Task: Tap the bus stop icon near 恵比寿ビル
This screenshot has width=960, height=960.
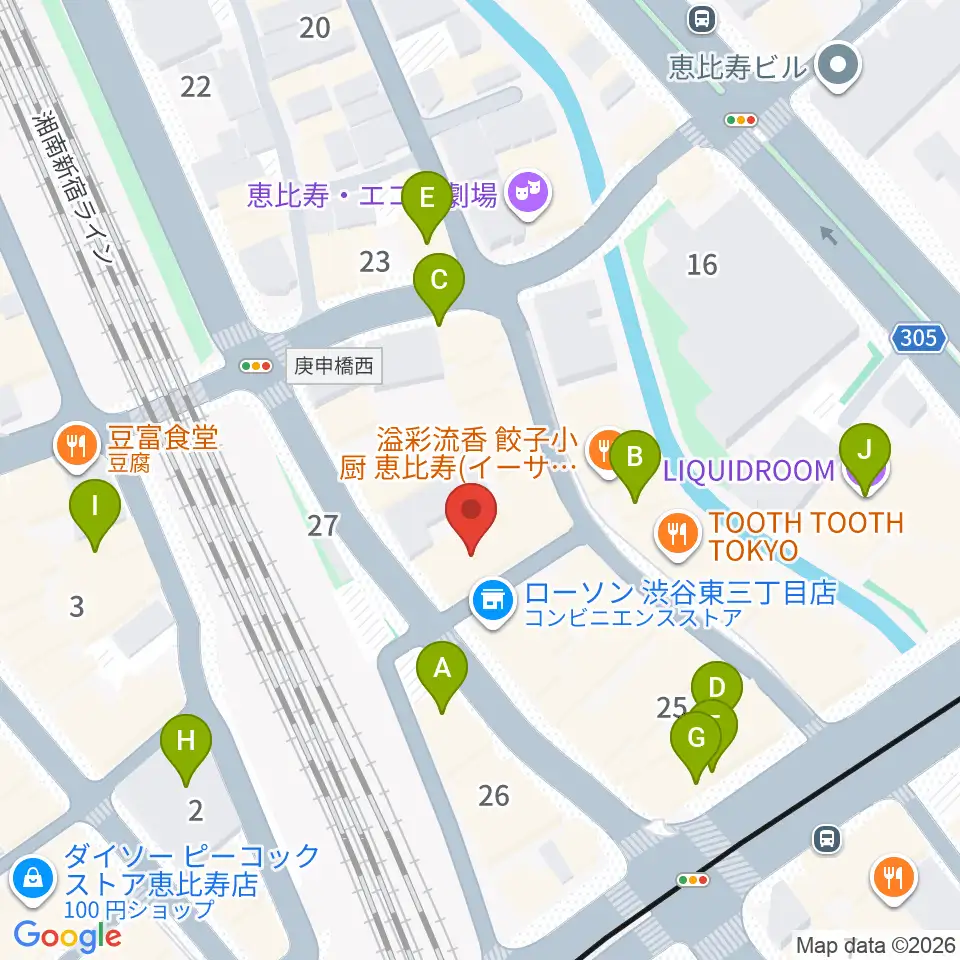Action: tap(702, 18)
